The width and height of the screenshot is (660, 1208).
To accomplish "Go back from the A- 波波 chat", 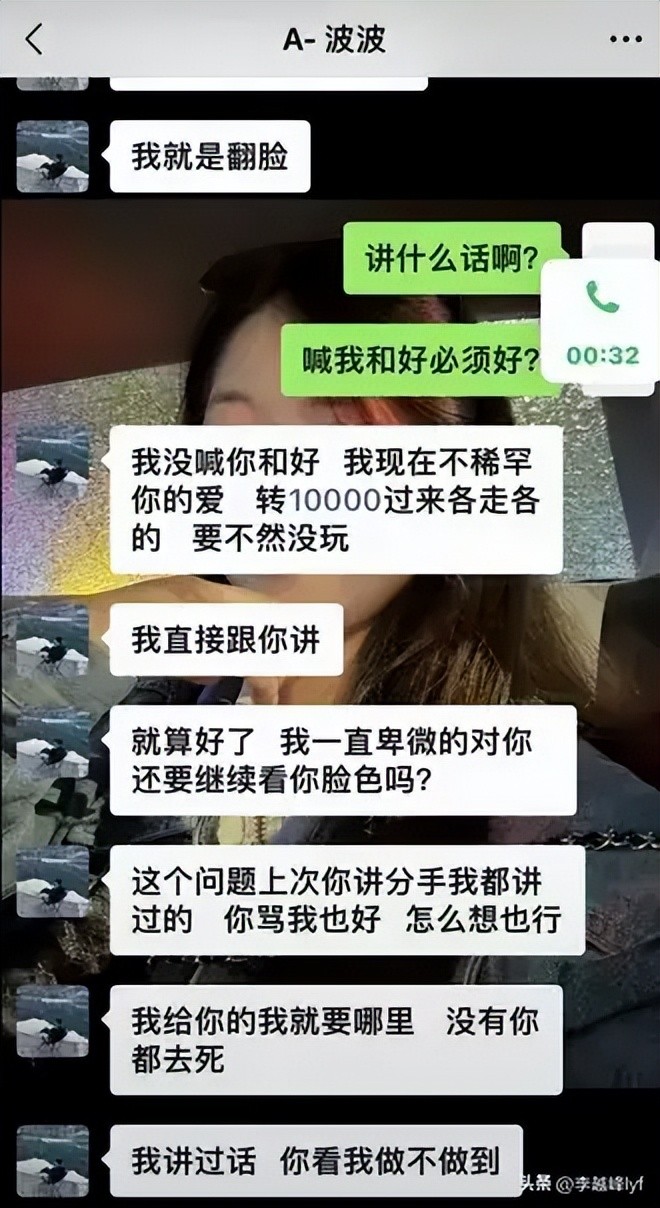I will pyautogui.click(x=35, y=39).
